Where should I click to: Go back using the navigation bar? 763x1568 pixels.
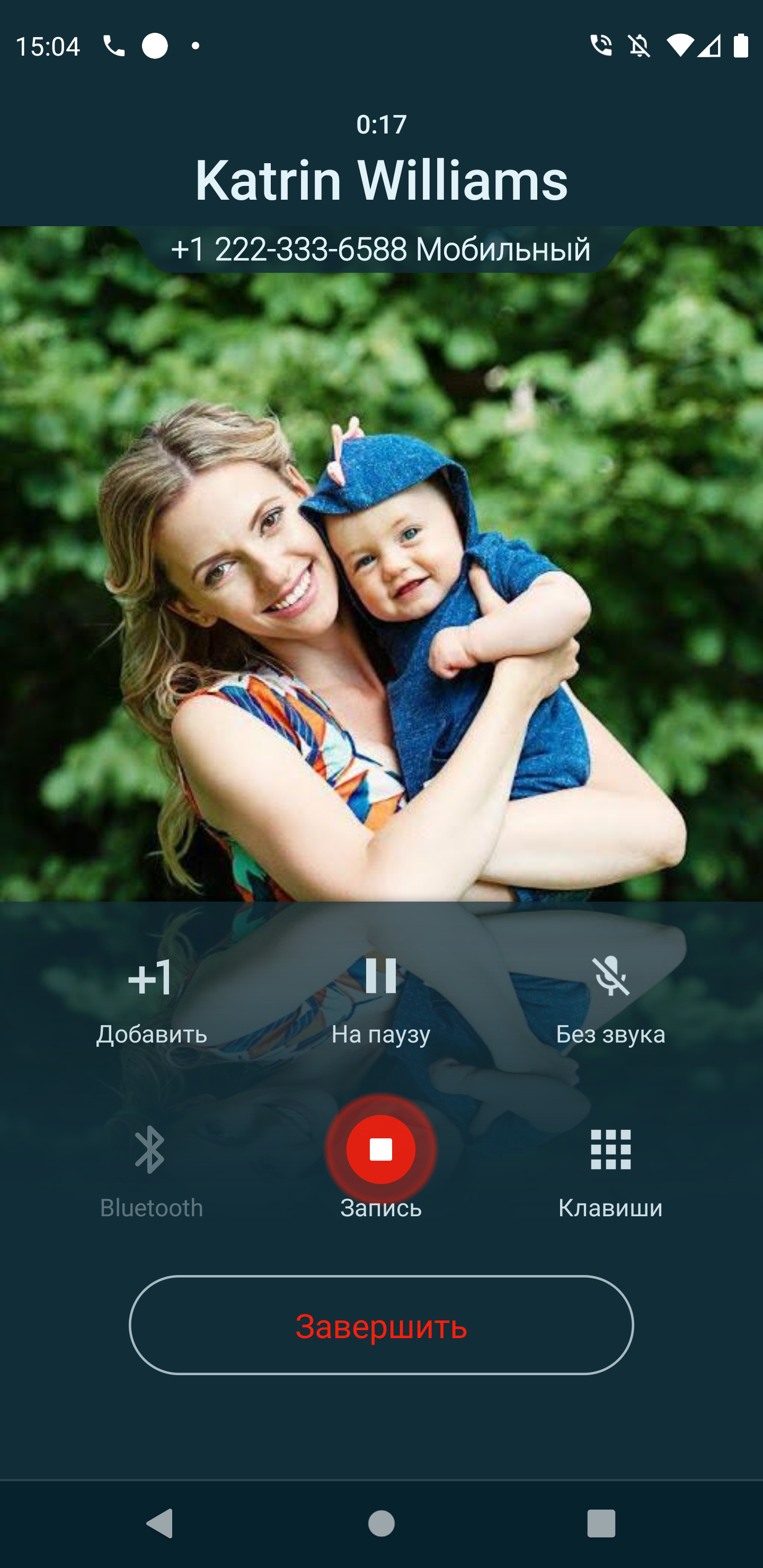(161, 1524)
